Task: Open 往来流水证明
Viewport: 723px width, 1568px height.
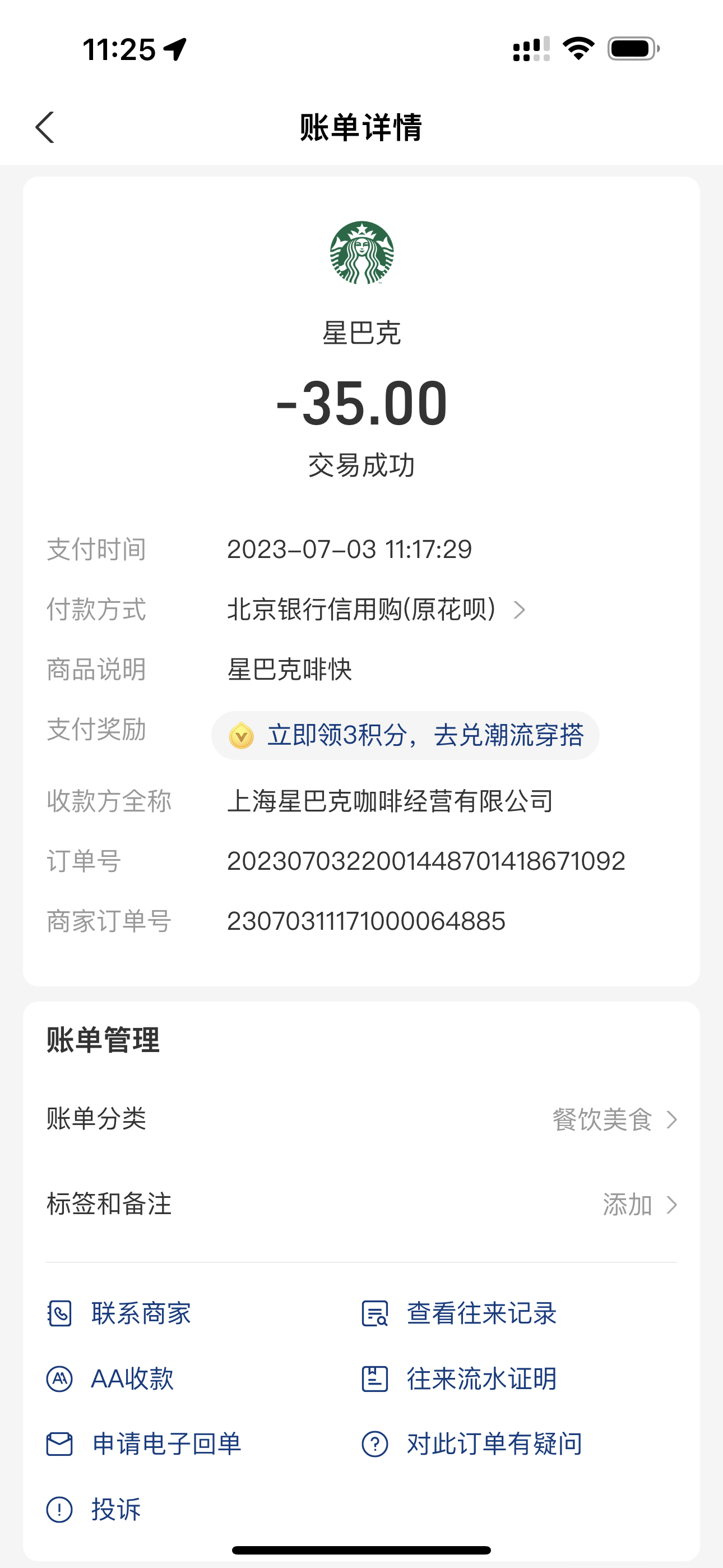Action: (459, 1378)
